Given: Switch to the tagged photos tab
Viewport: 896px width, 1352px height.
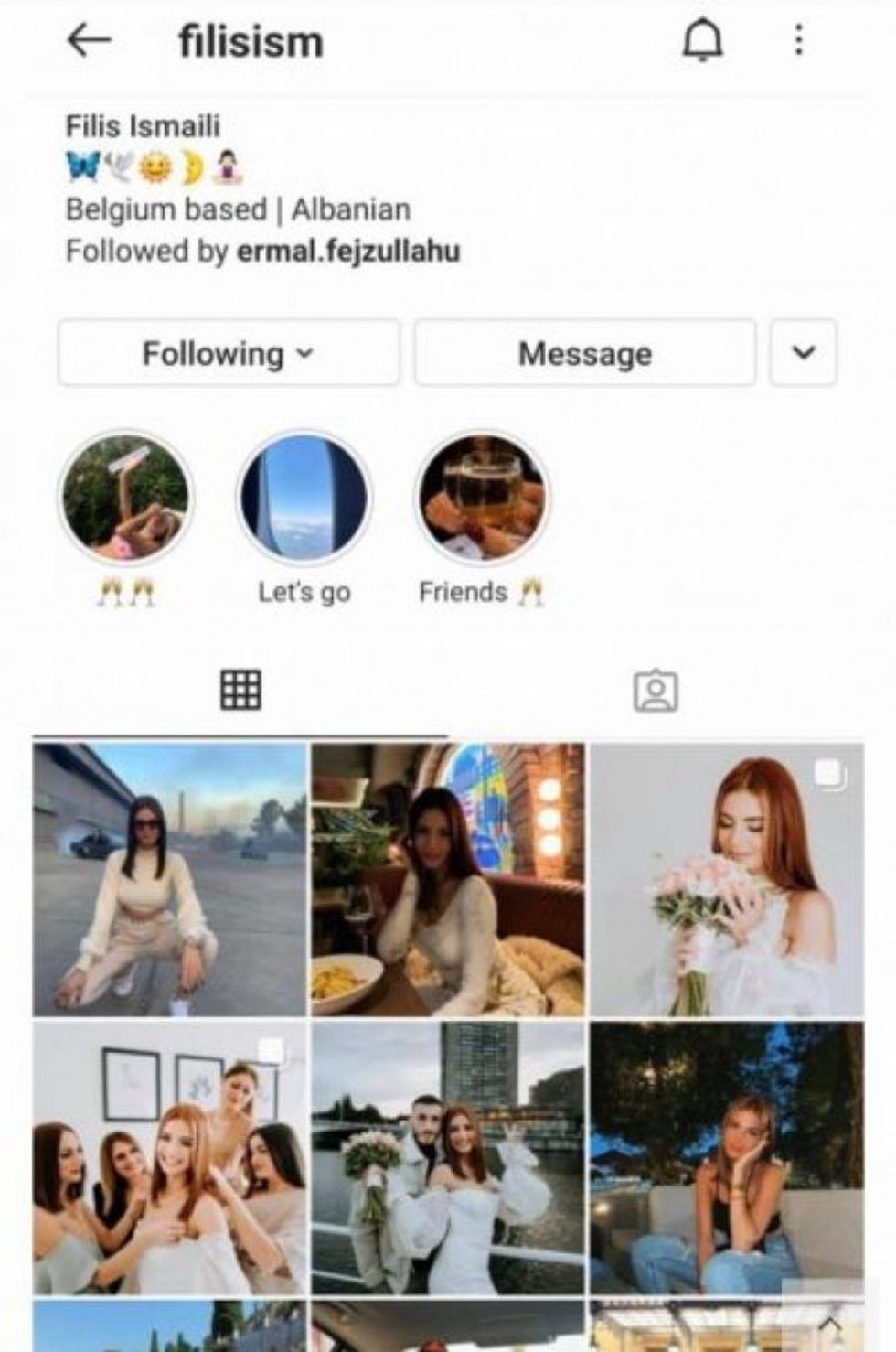Looking at the screenshot, I should coord(656,692).
